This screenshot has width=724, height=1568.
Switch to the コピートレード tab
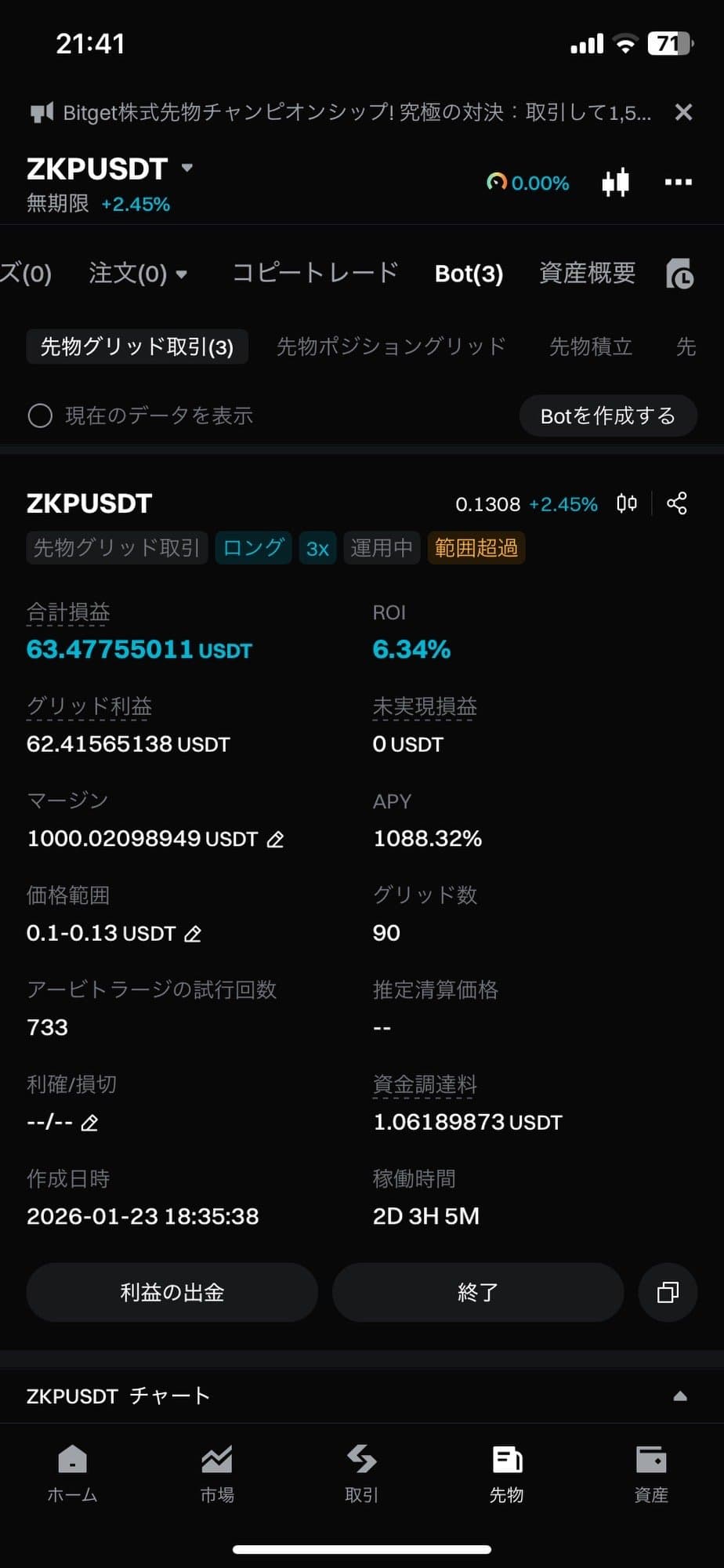pos(315,273)
